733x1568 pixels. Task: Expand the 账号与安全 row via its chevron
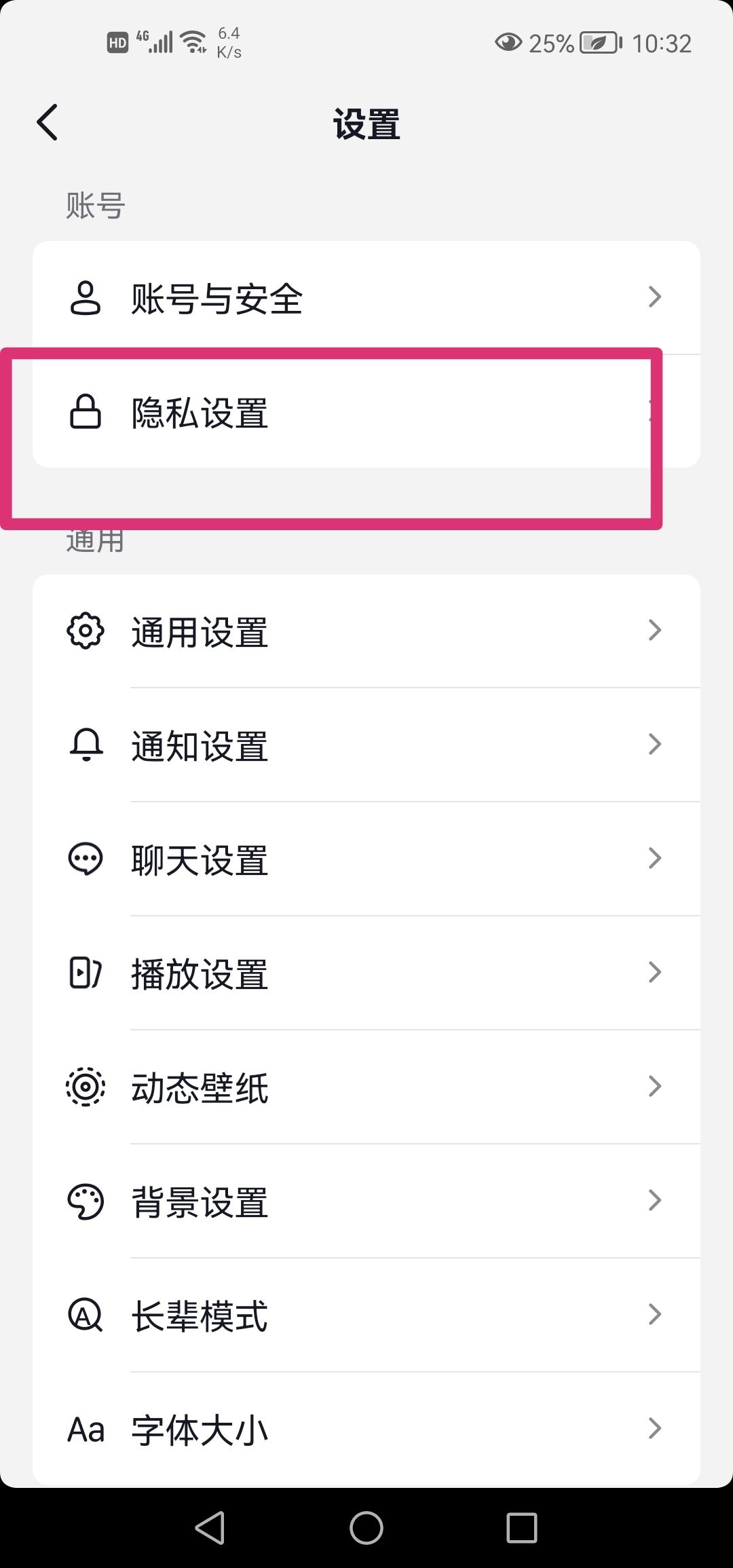[x=654, y=297]
